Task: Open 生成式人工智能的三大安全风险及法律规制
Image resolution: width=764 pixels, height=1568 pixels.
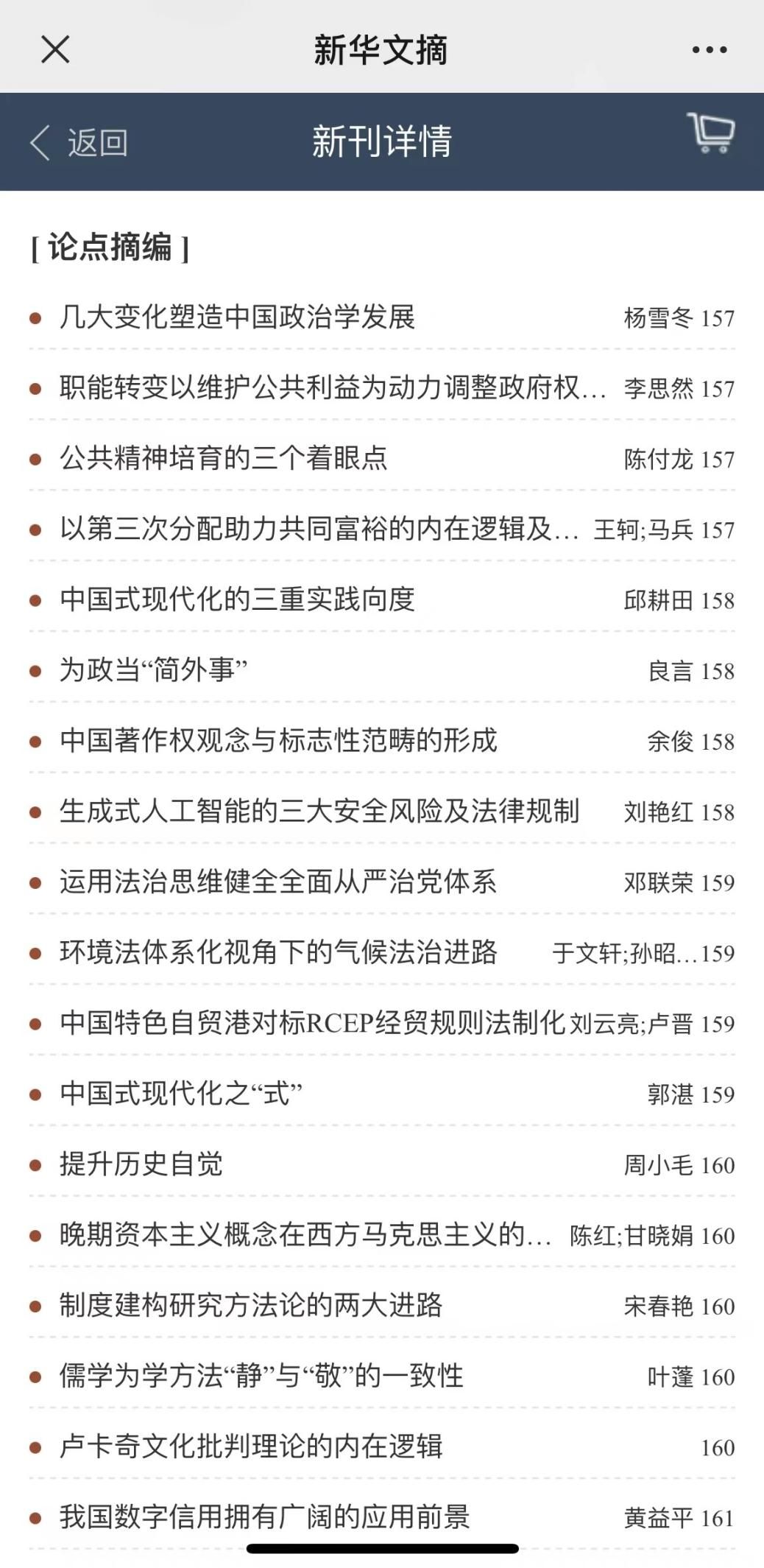Action: point(319,812)
